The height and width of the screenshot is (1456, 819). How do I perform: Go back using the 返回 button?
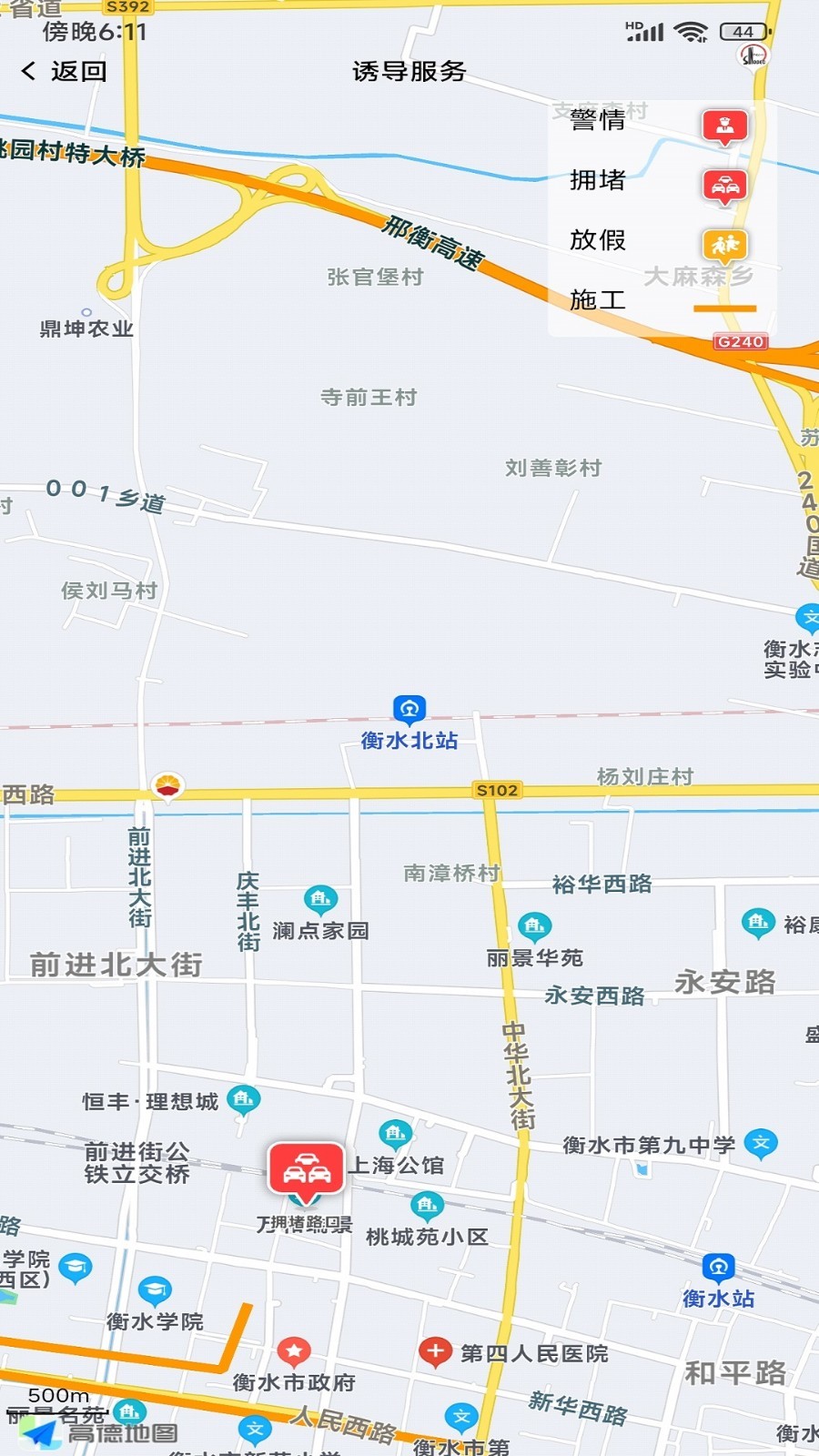(x=65, y=71)
